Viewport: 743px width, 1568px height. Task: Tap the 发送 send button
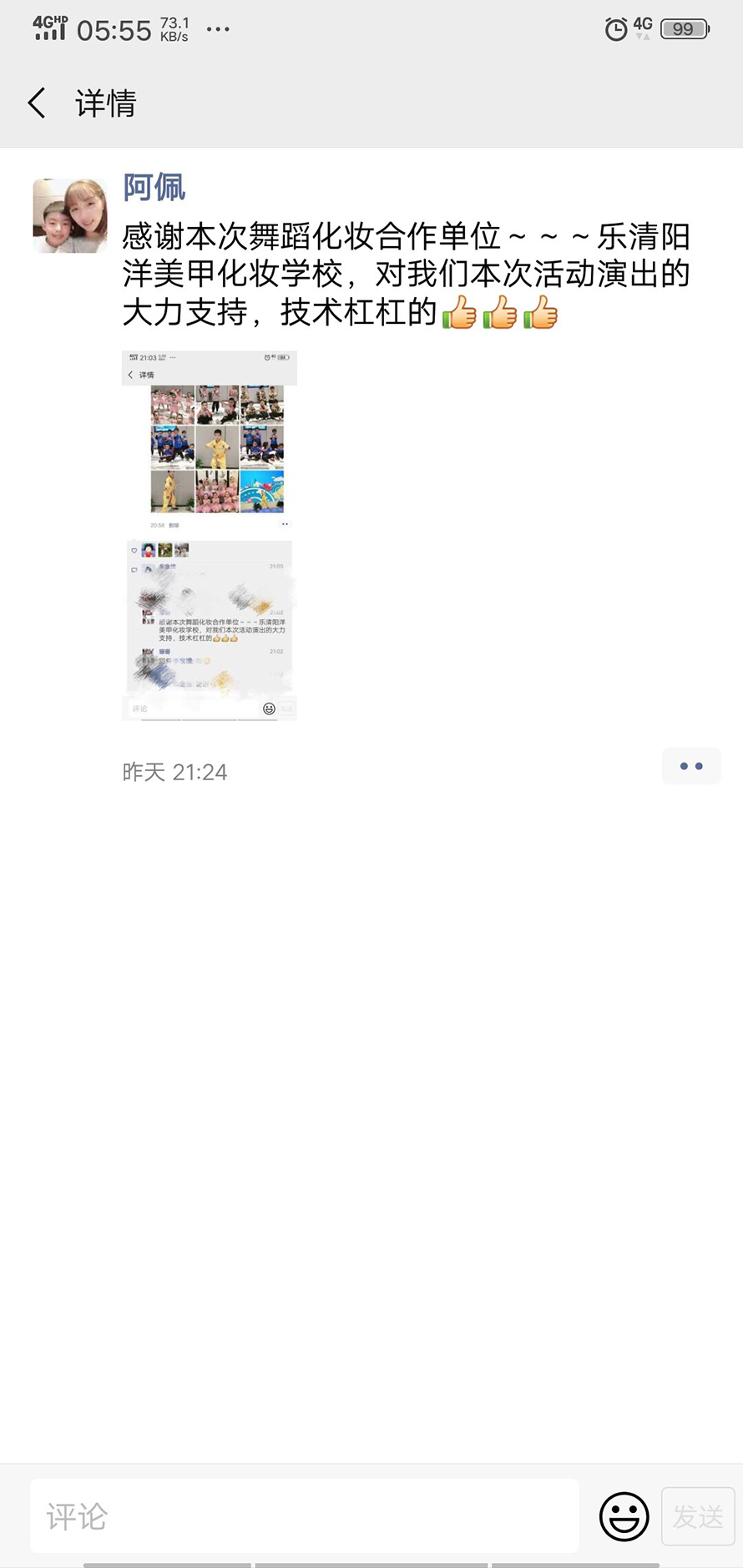698,1516
